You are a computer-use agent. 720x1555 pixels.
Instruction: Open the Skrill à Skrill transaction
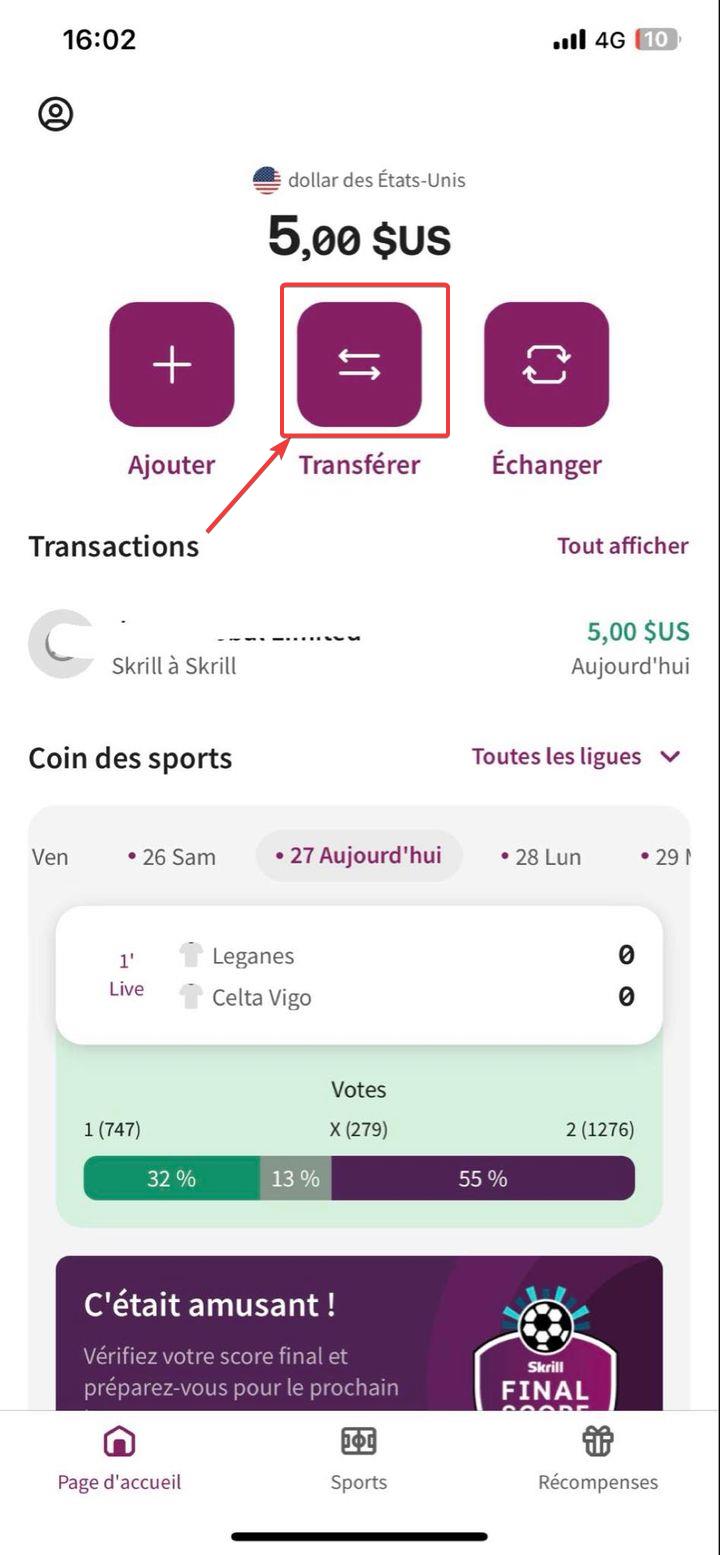coord(359,646)
